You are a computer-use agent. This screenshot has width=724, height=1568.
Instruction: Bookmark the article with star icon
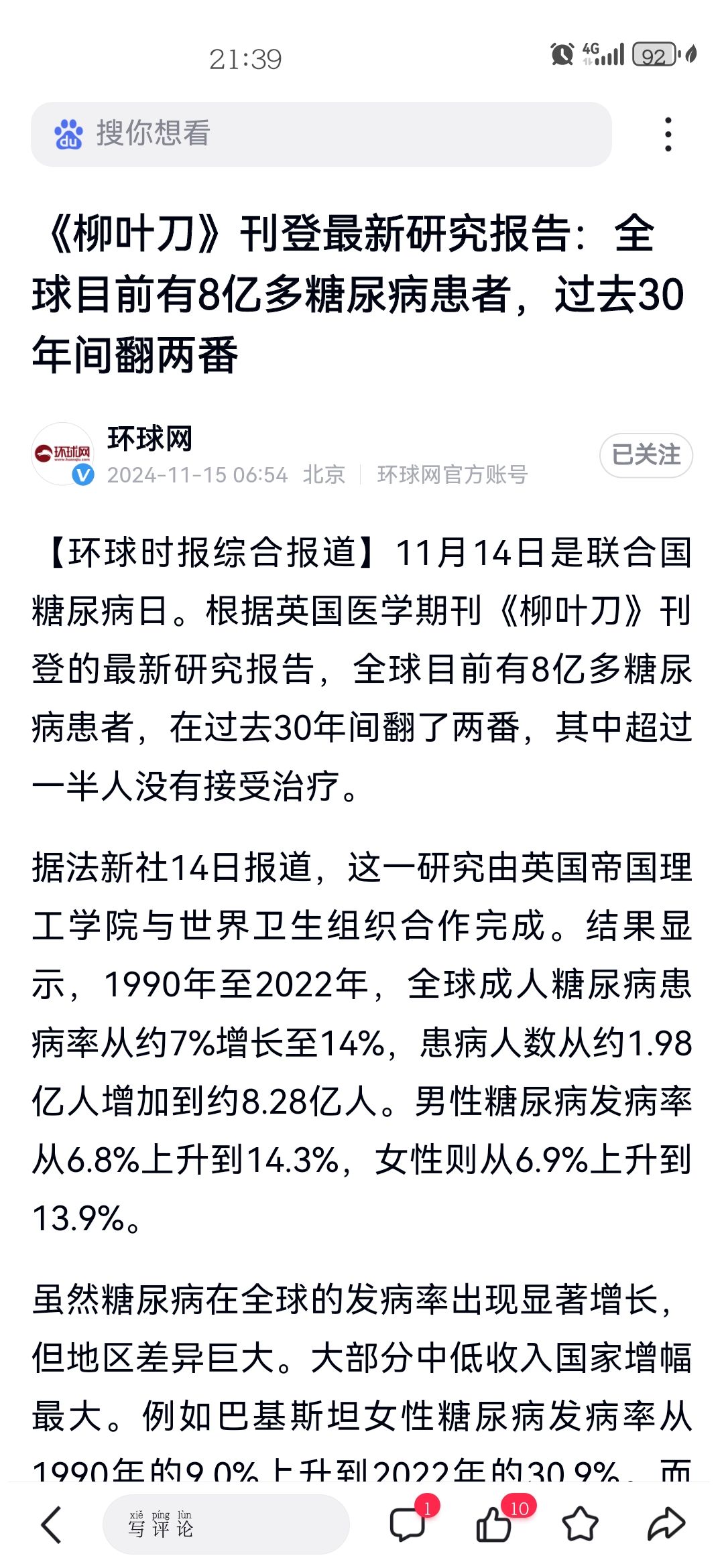coord(580,1524)
